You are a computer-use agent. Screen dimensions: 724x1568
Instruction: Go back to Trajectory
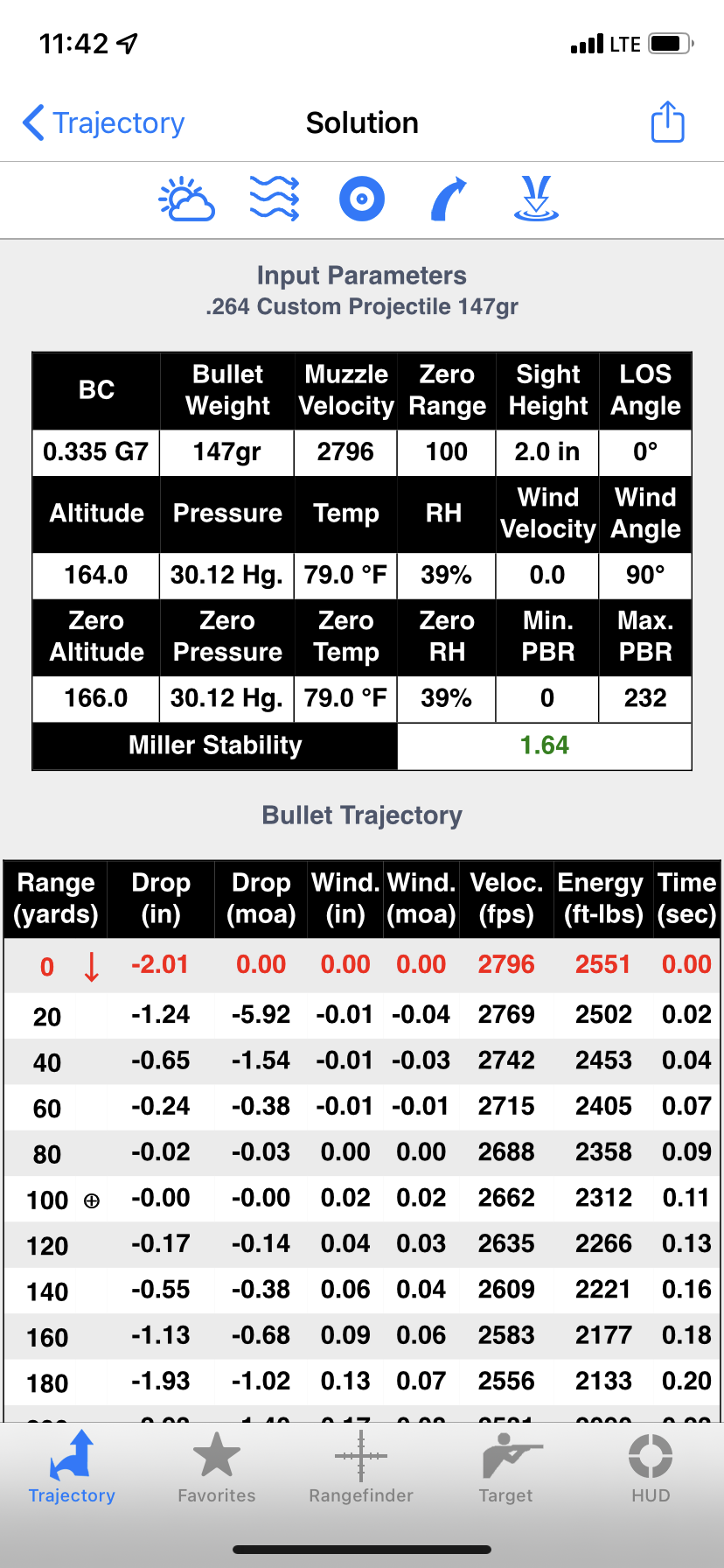[104, 123]
